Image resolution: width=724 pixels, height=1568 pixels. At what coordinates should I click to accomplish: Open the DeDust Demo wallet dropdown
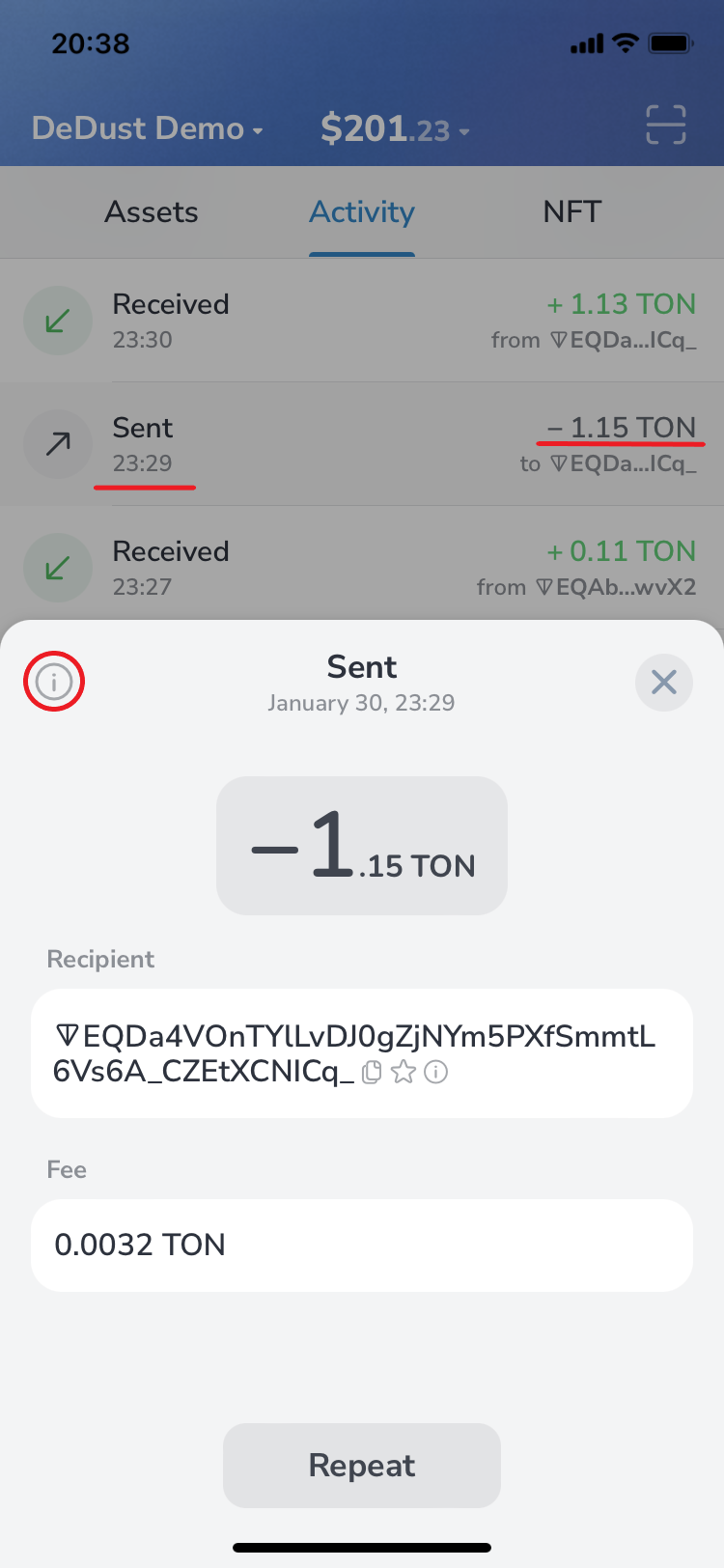tap(147, 128)
